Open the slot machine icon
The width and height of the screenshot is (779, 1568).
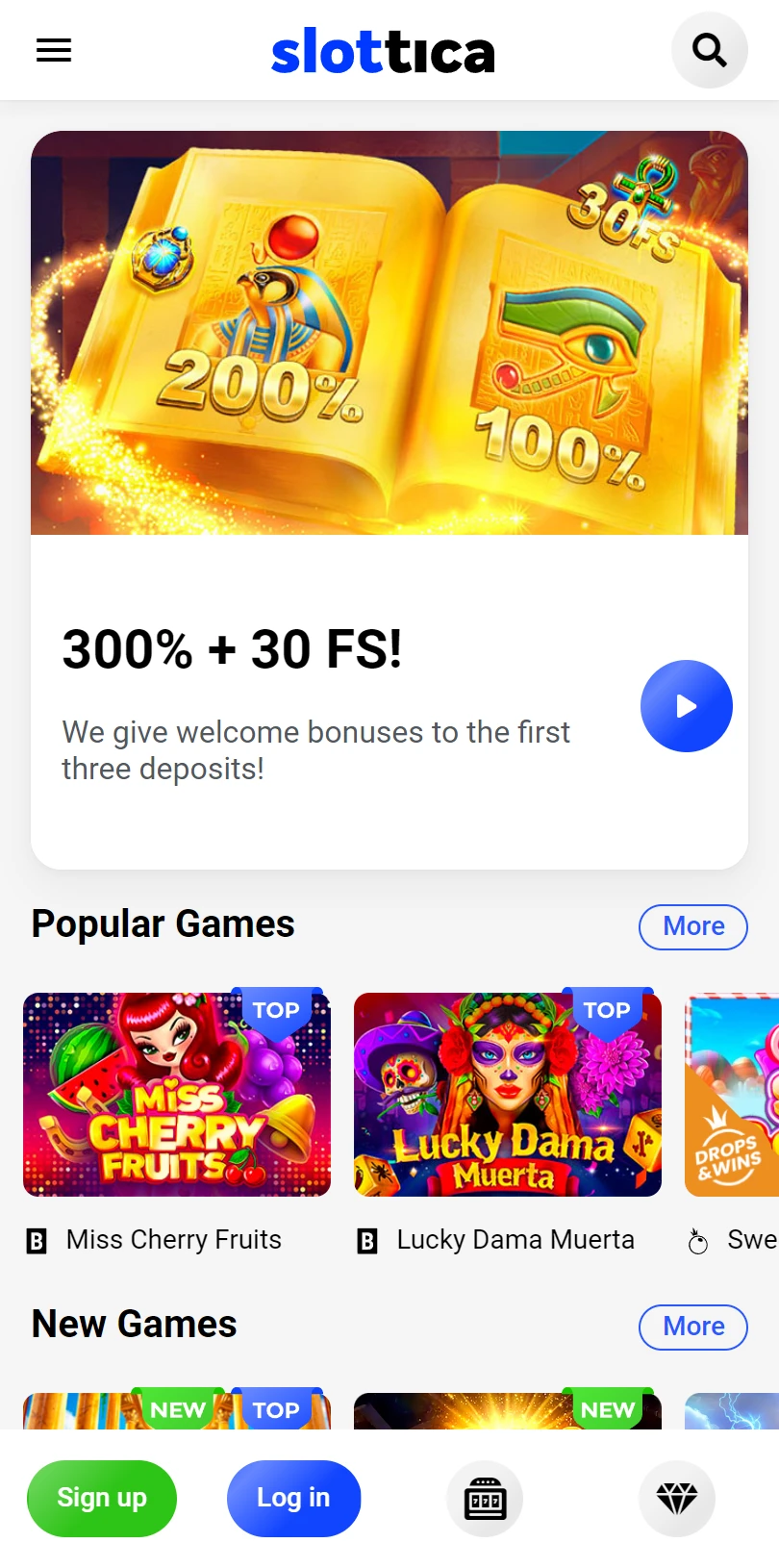485,1499
